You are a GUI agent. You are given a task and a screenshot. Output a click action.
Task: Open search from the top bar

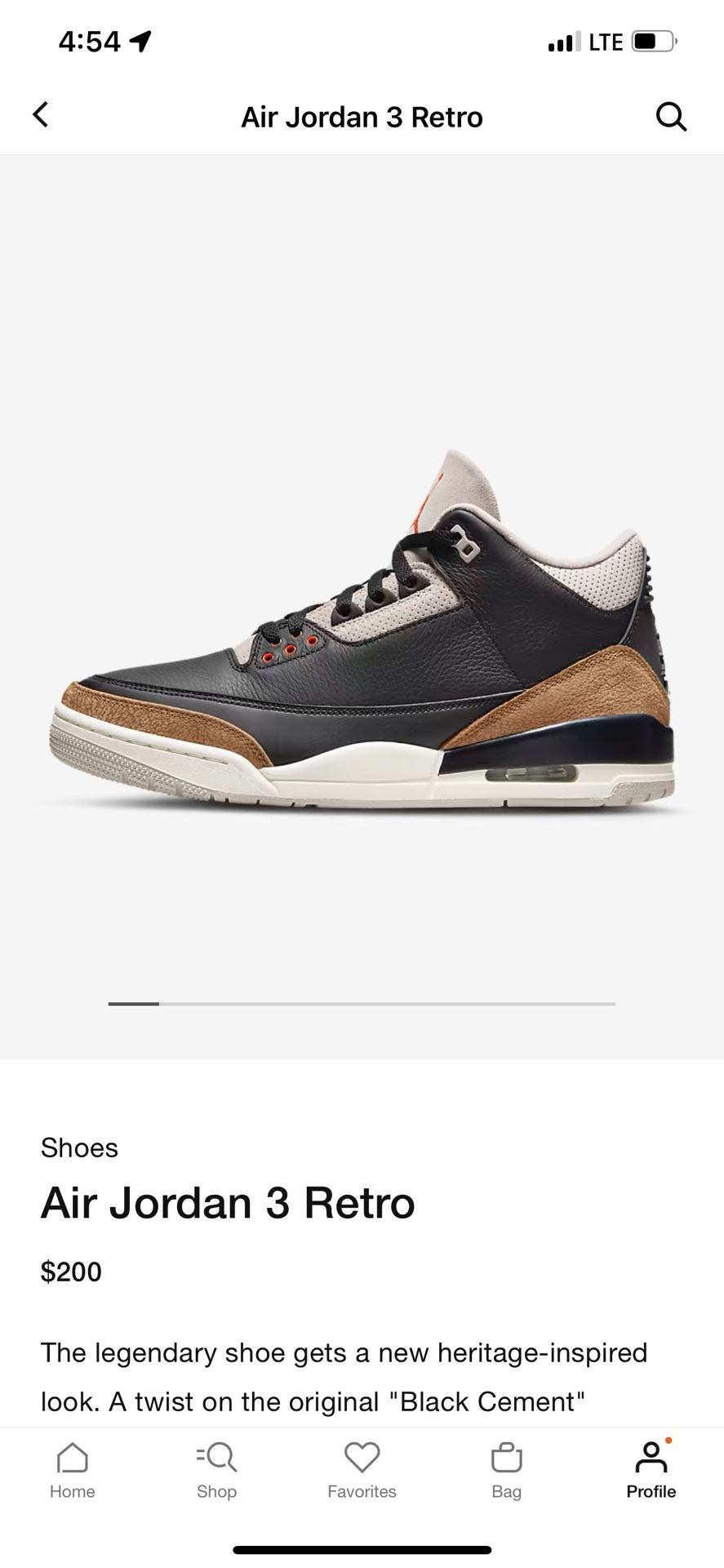tap(671, 116)
